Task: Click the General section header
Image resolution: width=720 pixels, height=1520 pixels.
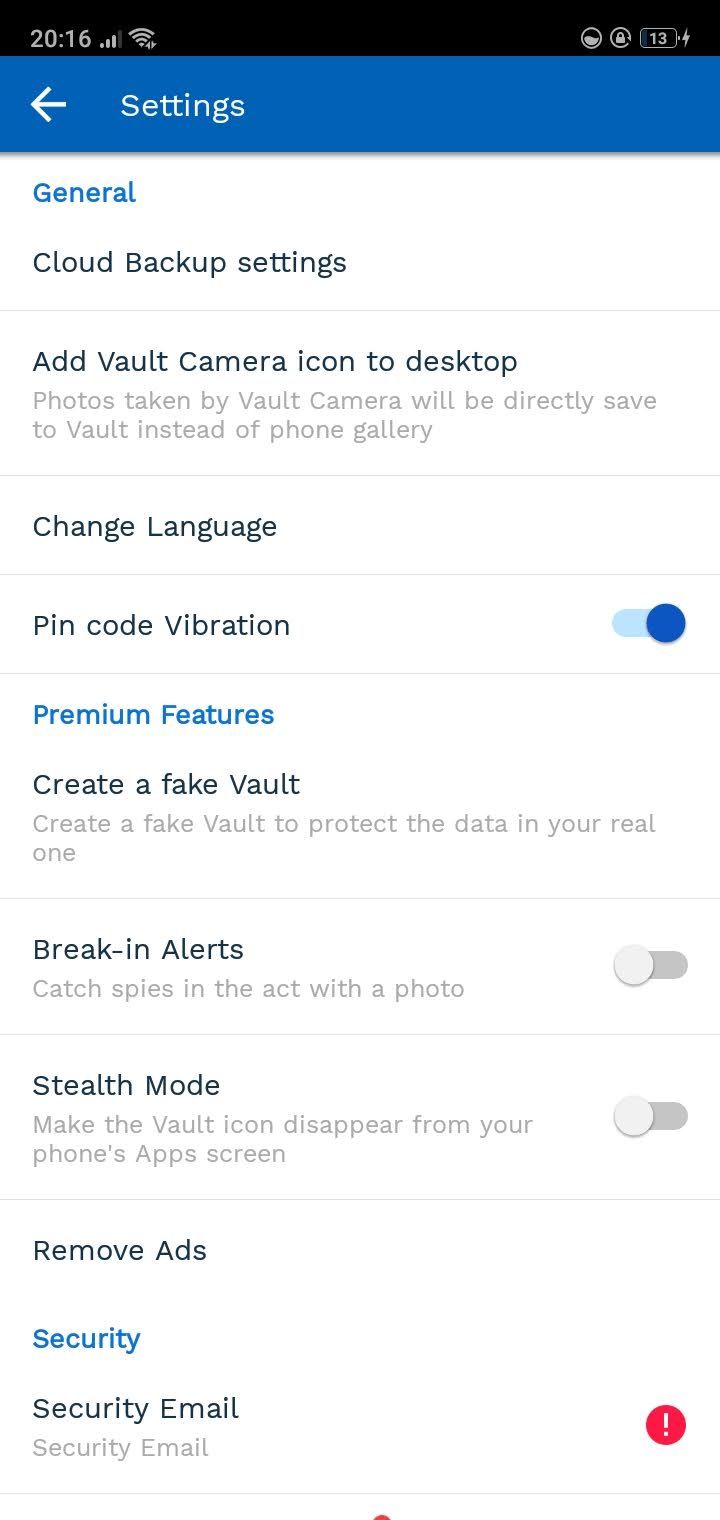Action: click(x=84, y=192)
